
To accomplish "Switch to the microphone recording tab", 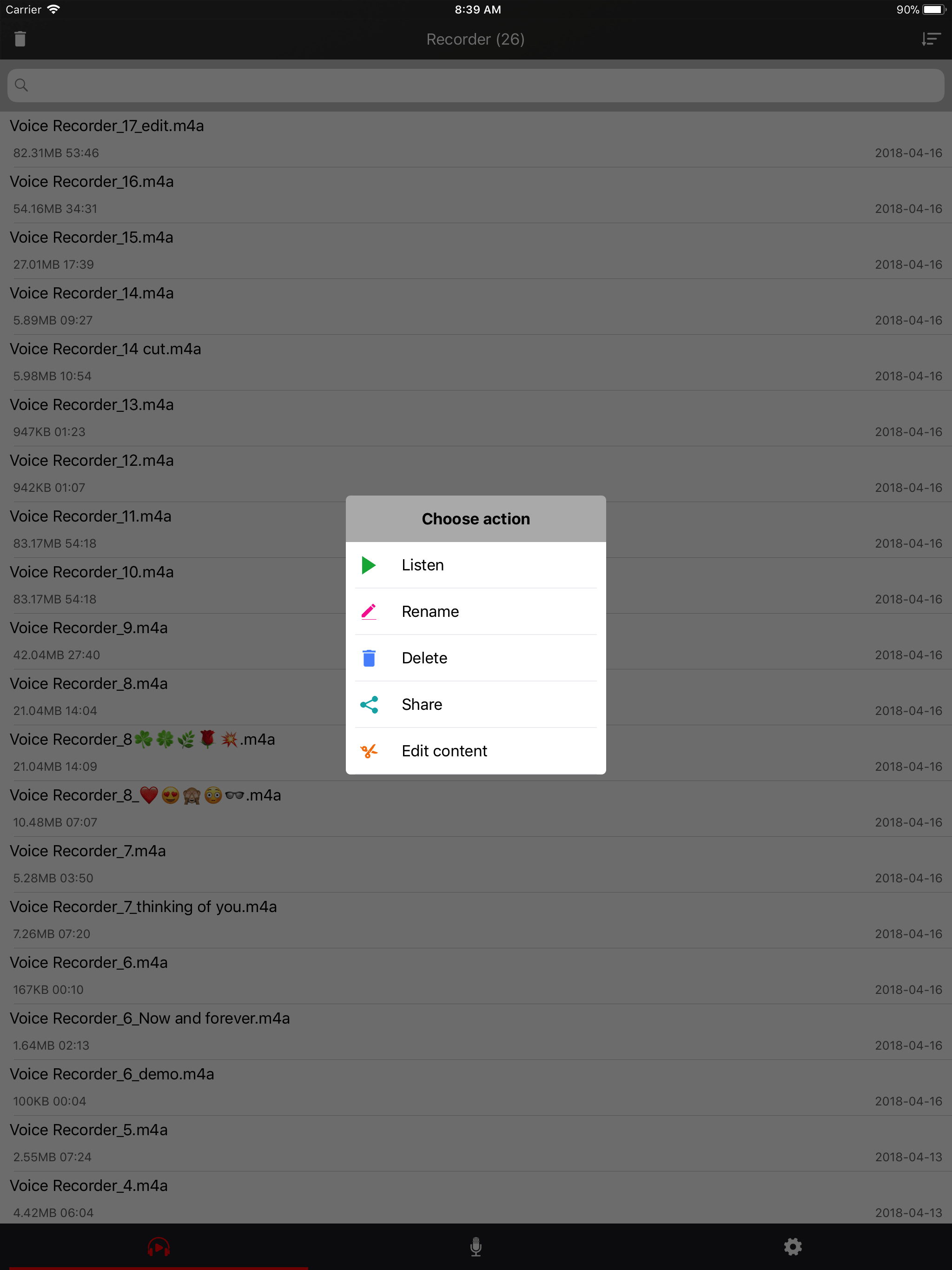I will point(476,1247).
